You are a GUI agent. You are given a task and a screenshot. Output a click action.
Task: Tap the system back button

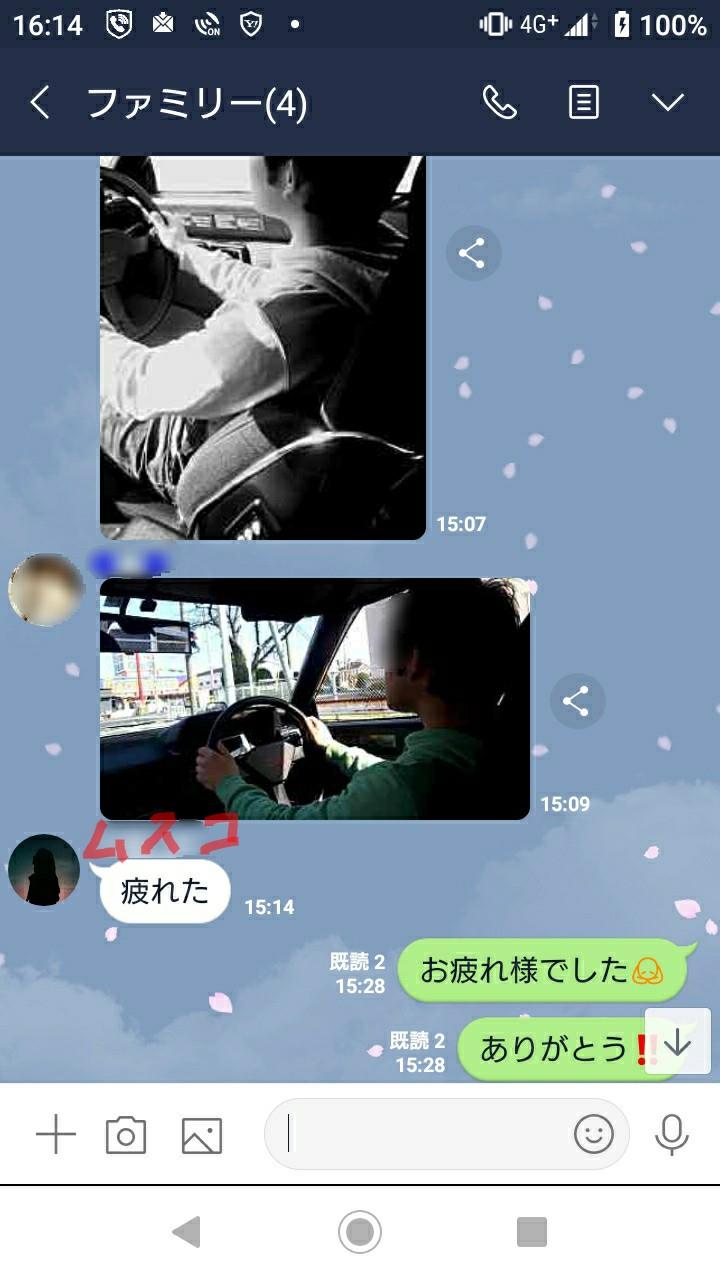tap(186, 1232)
